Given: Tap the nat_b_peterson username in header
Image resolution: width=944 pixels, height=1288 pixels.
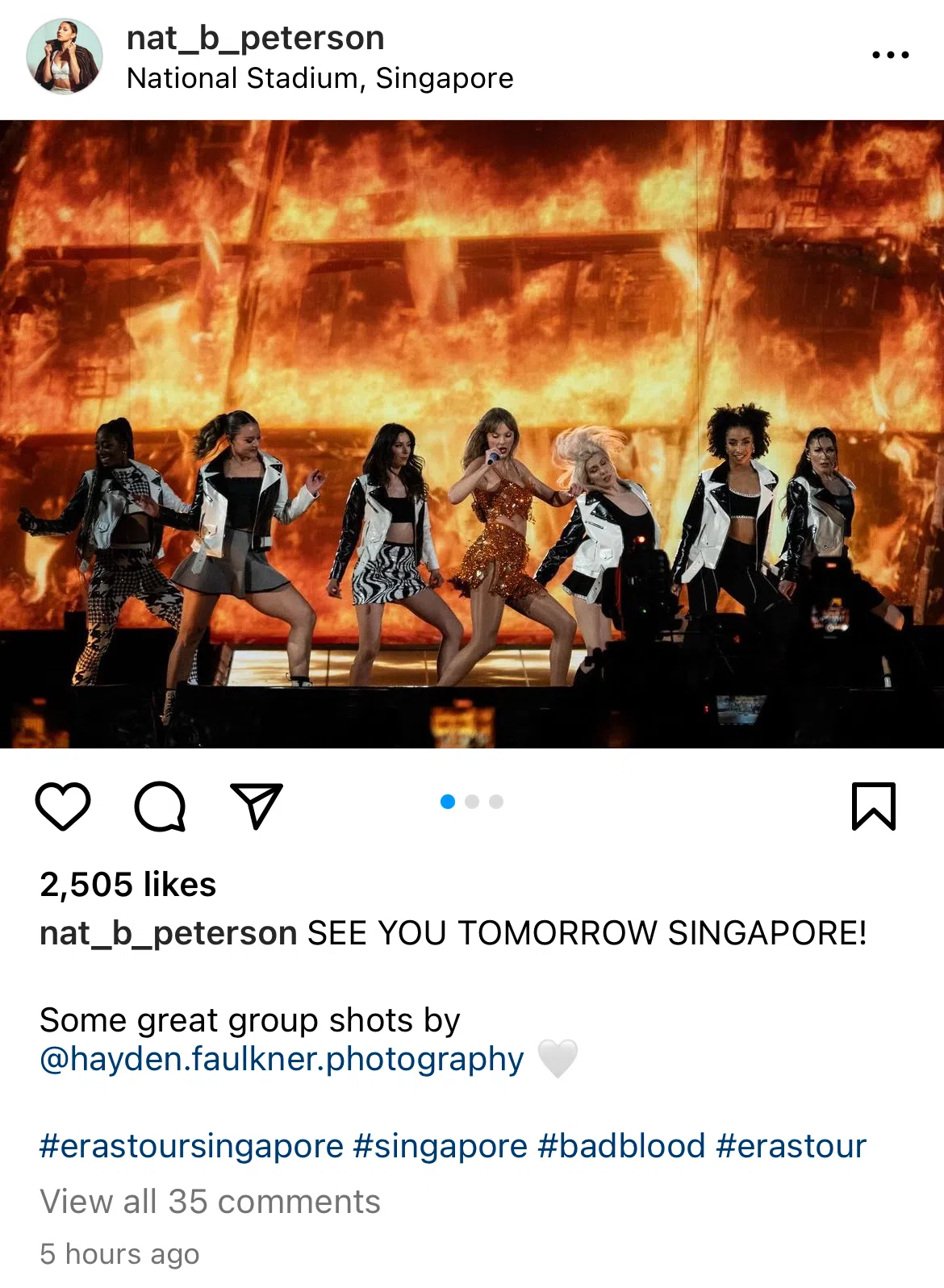Looking at the screenshot, I should (x=255, y=38).
